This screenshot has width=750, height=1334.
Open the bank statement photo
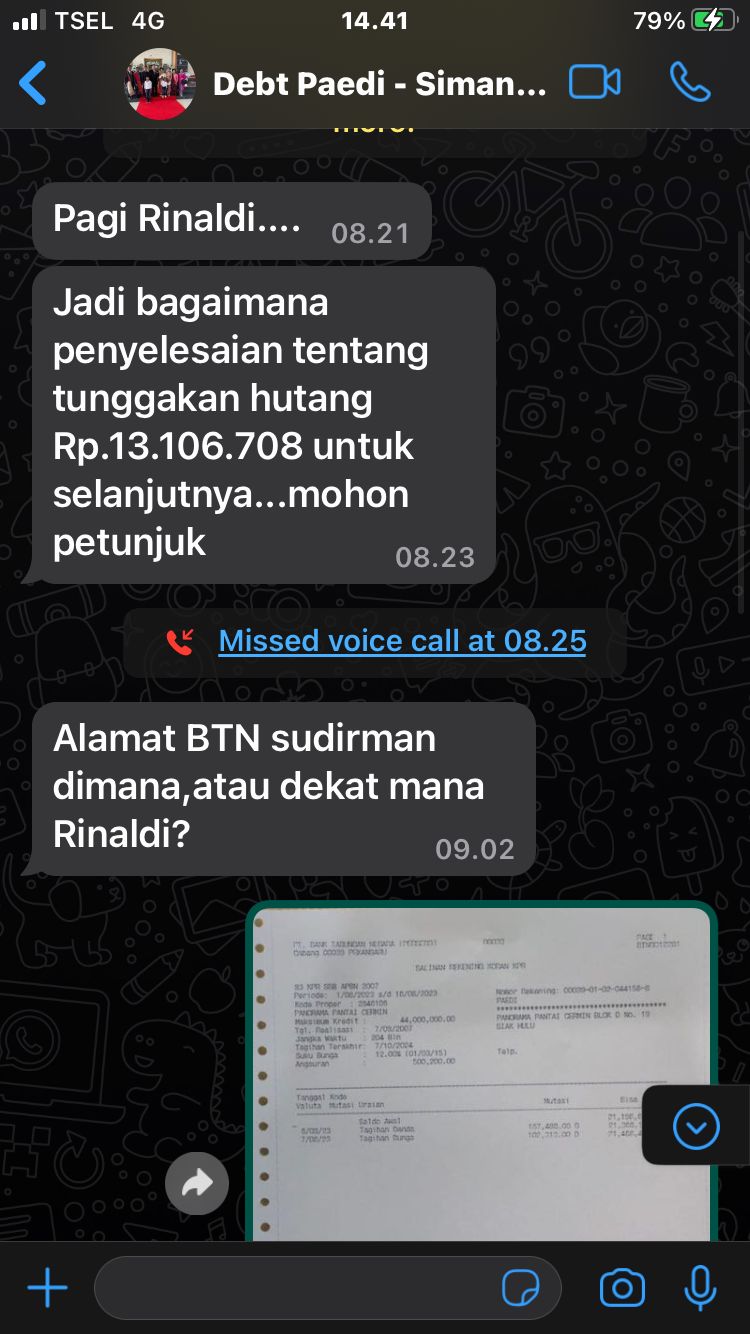click(x=481, y=1070)
